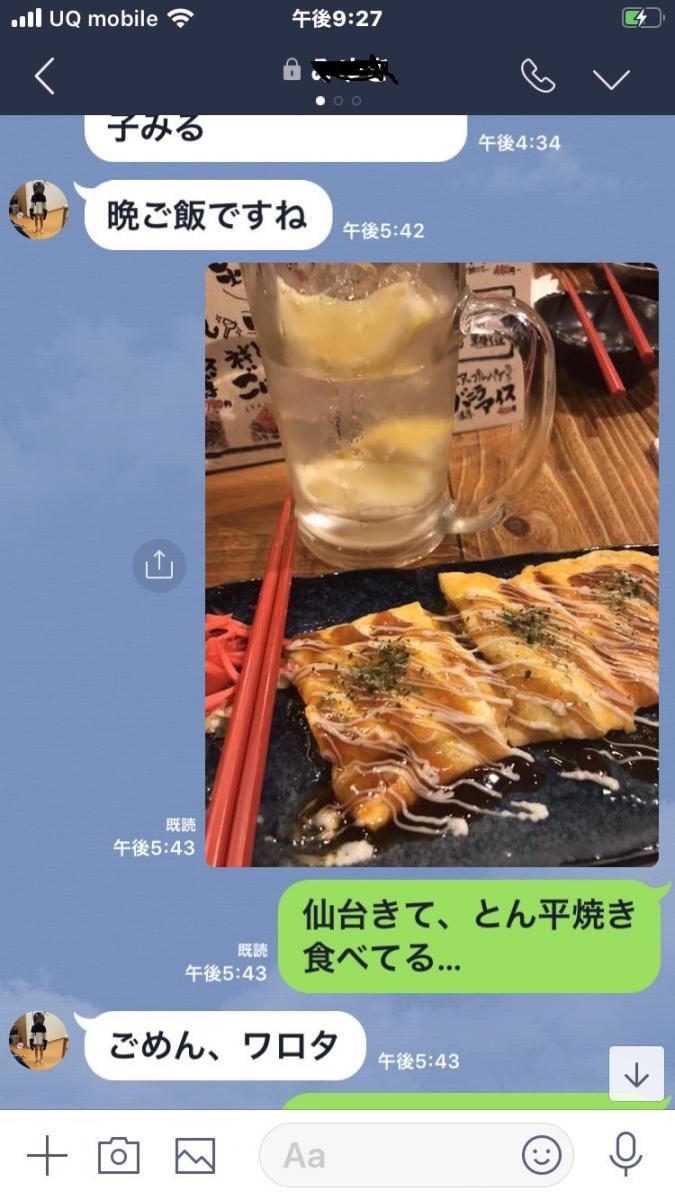Jump to the latest message with down arrow
The height and width of the screenshot is (1200, 675).
coord(636,1075)
